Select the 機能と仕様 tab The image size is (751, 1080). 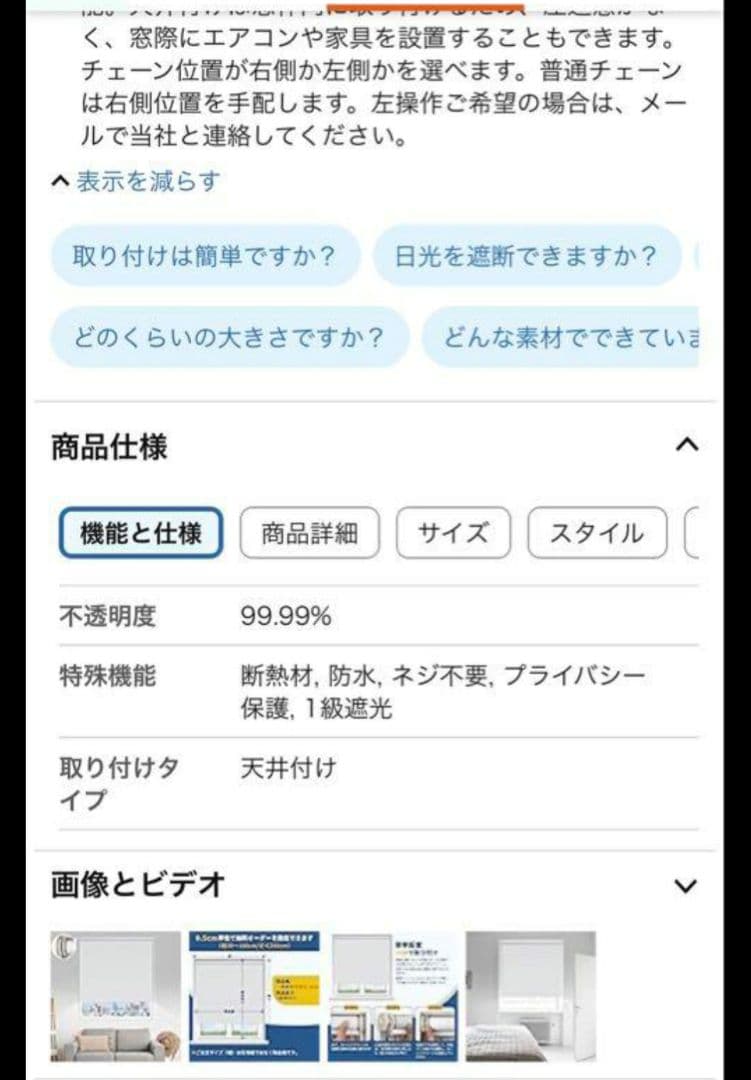click(x=141, y=533)
